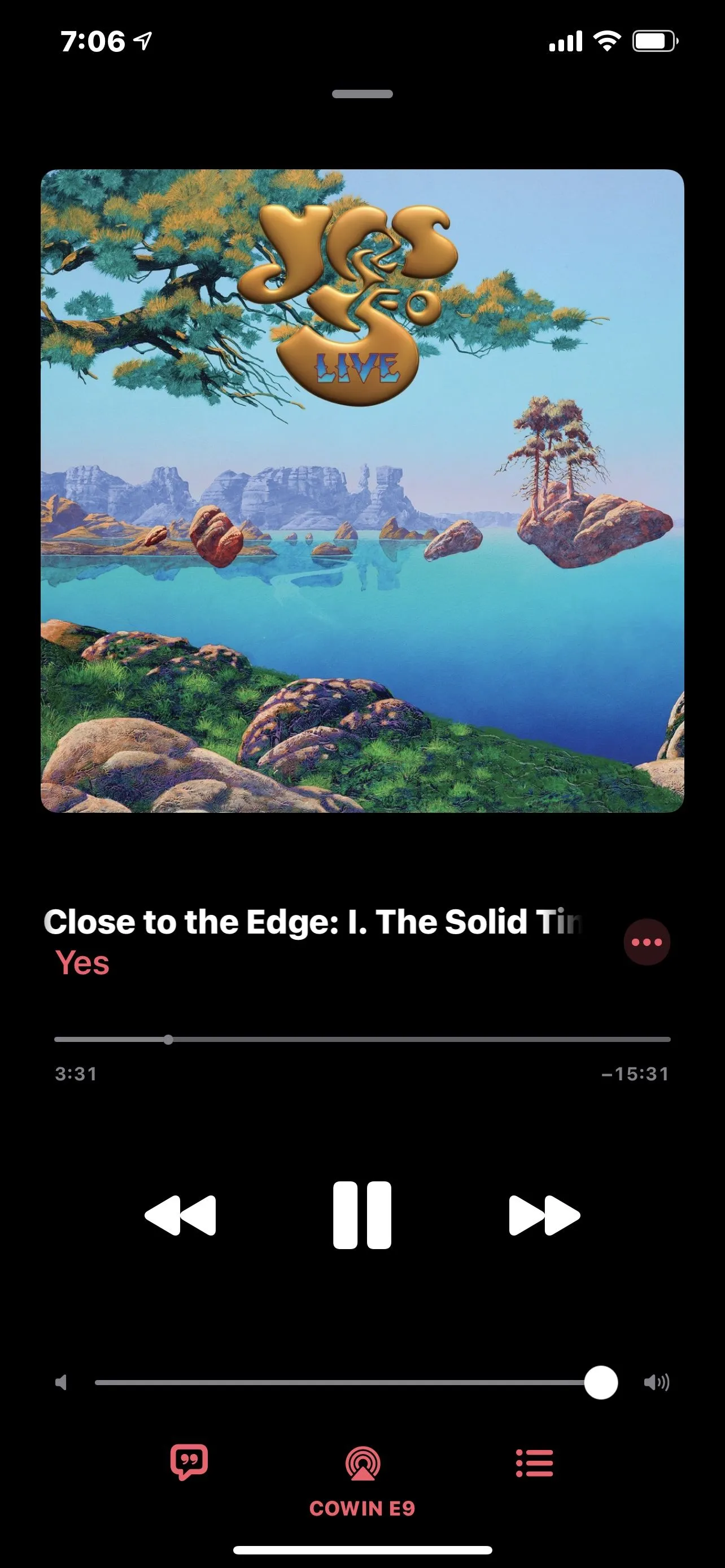The height and width of the screenshot is (1568, 725).
Task: Show lyrics for this song
Action: (x=189, y=1462)
